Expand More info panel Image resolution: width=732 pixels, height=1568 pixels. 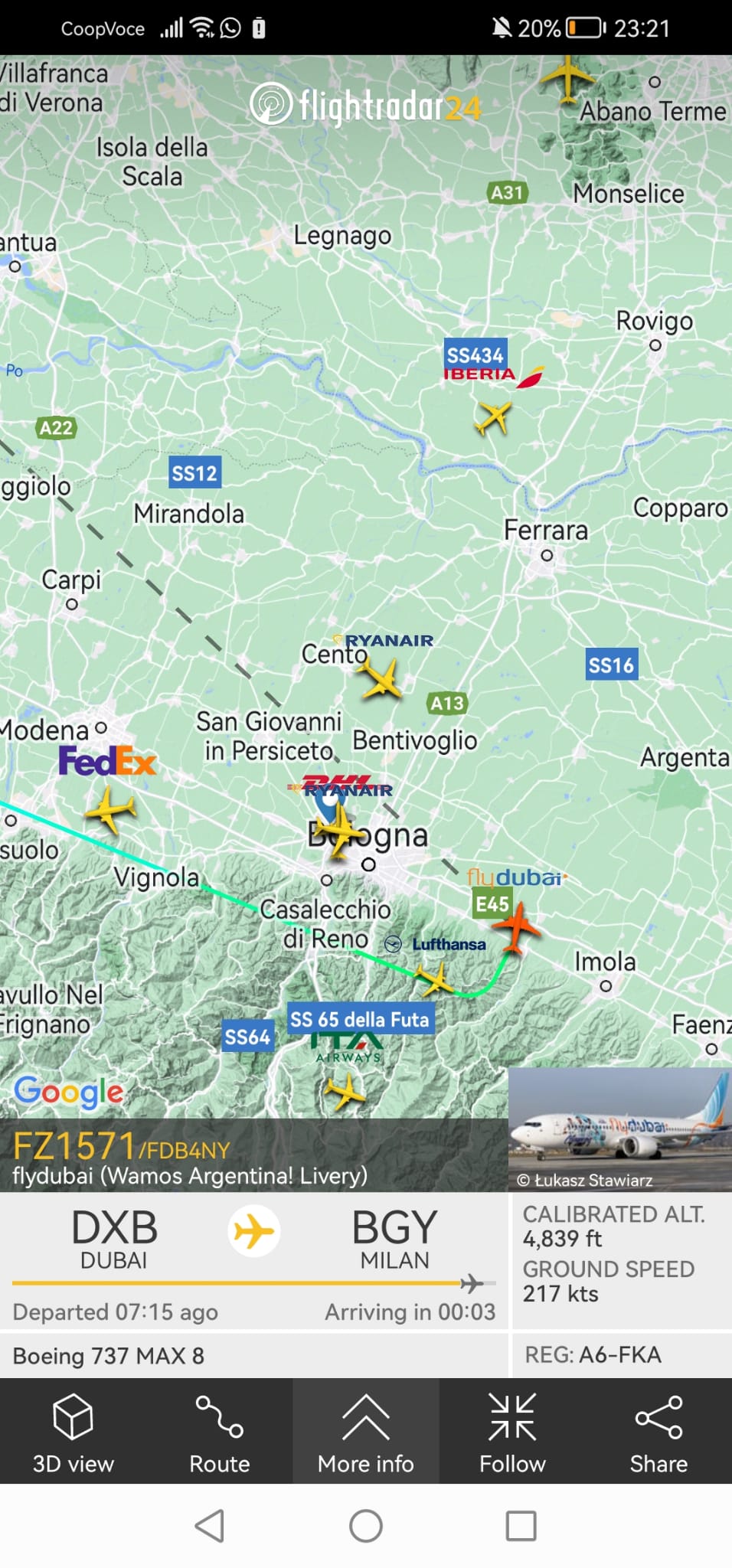click(x=365, y=1432)
